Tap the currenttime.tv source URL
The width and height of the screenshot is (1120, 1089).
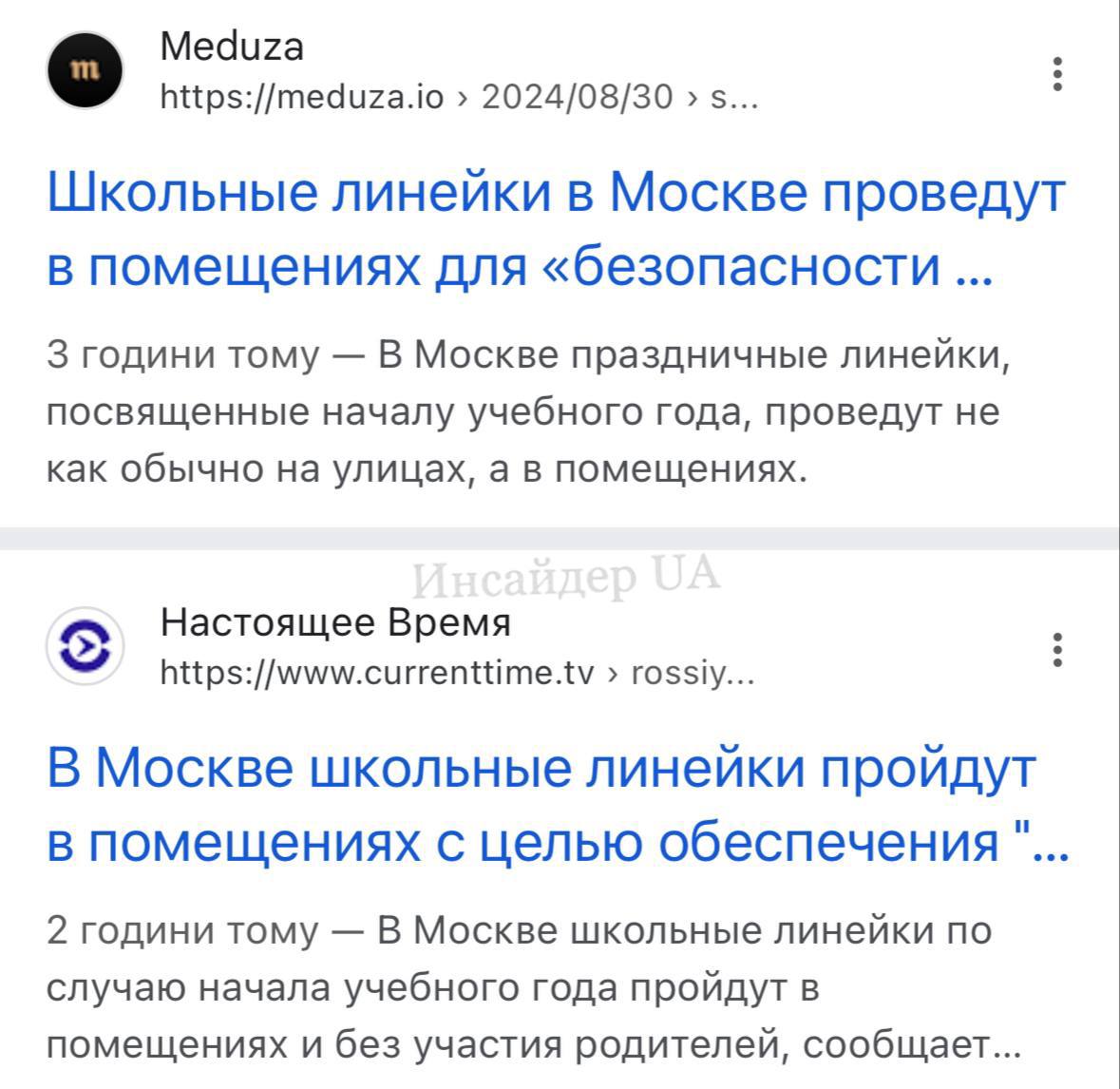(x=457, y=674)
